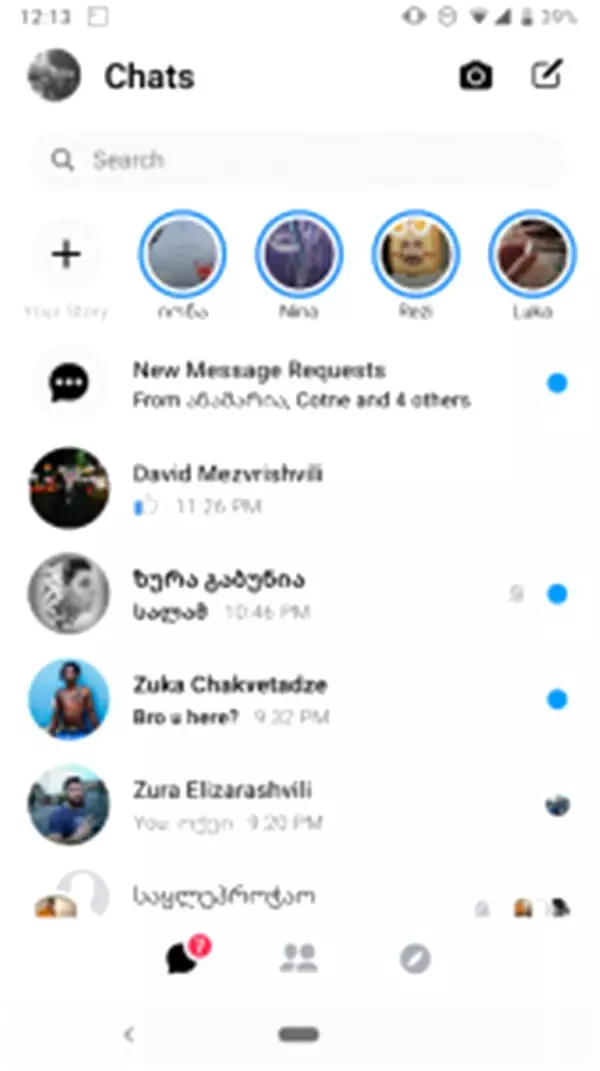Go back with the system back button
Screen dimensions: 600x1071
(128, 1035)
